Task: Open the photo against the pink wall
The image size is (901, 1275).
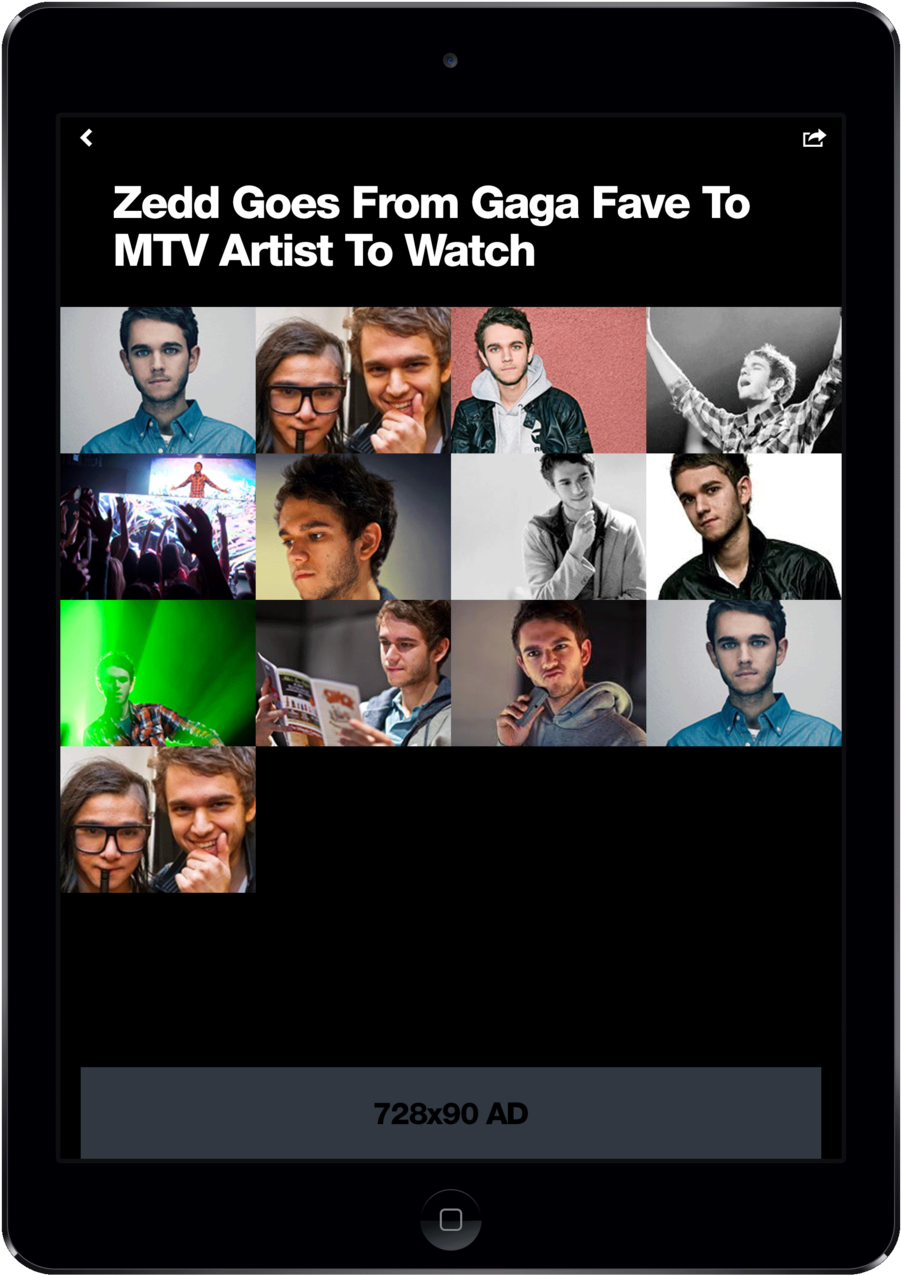Action: (548, 380)
